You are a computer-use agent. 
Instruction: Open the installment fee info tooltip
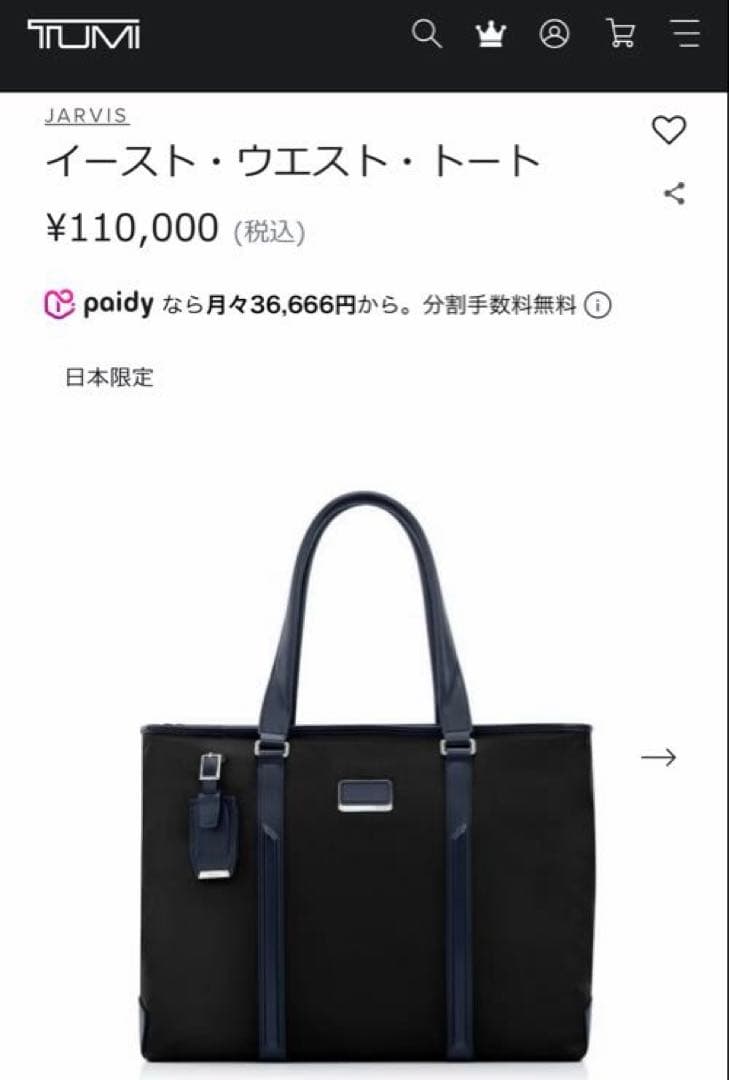[x=597, y=306]
